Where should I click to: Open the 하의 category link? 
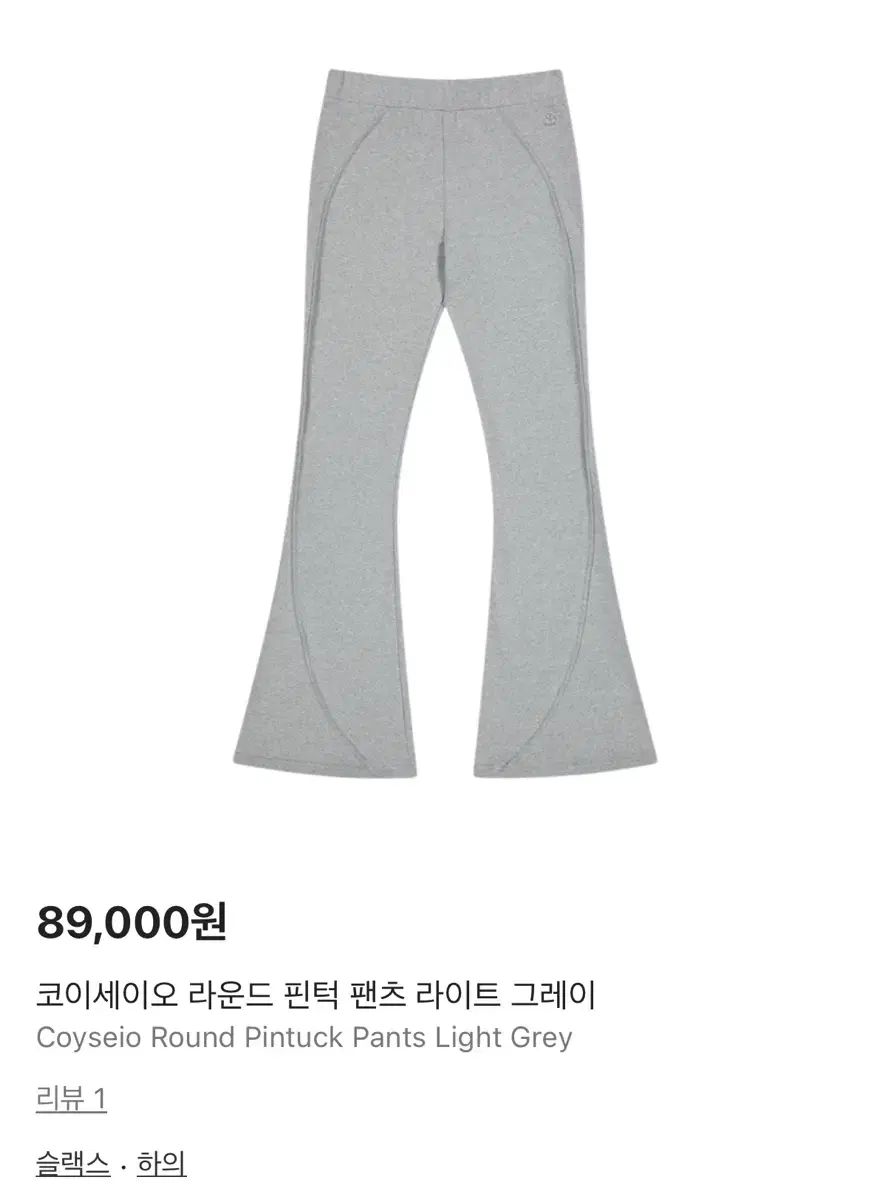click(x=161, y=1163)
